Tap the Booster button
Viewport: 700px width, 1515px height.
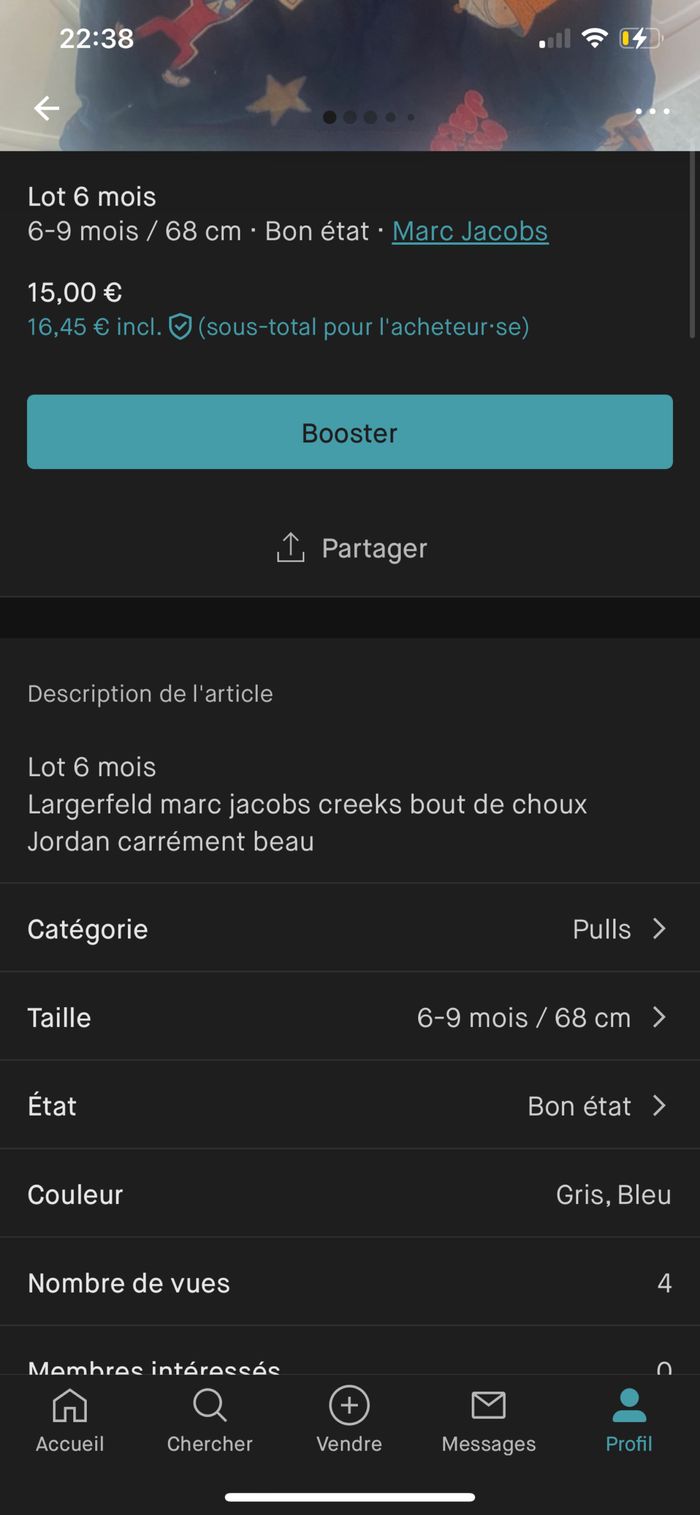click(x=350, y=432)
